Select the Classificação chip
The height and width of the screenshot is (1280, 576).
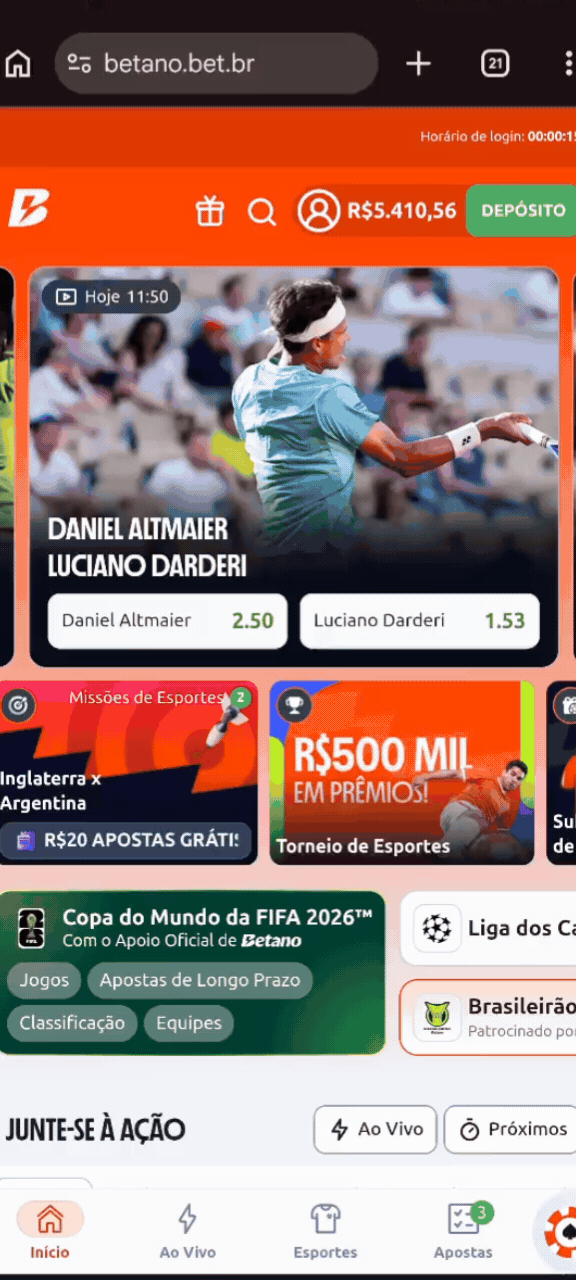(x=72, y=1023)
